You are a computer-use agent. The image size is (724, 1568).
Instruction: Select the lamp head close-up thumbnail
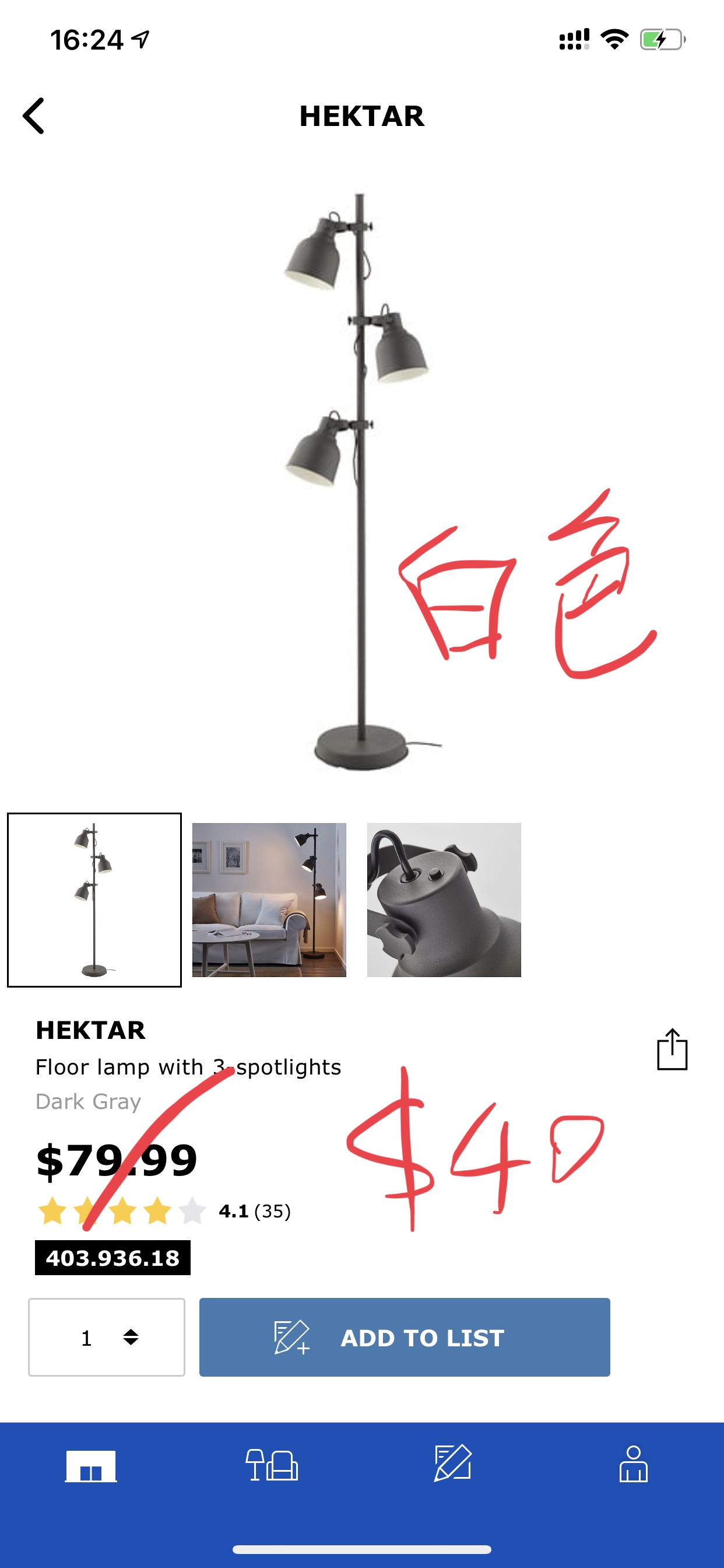pyautogui.click(x=444, y=900)
